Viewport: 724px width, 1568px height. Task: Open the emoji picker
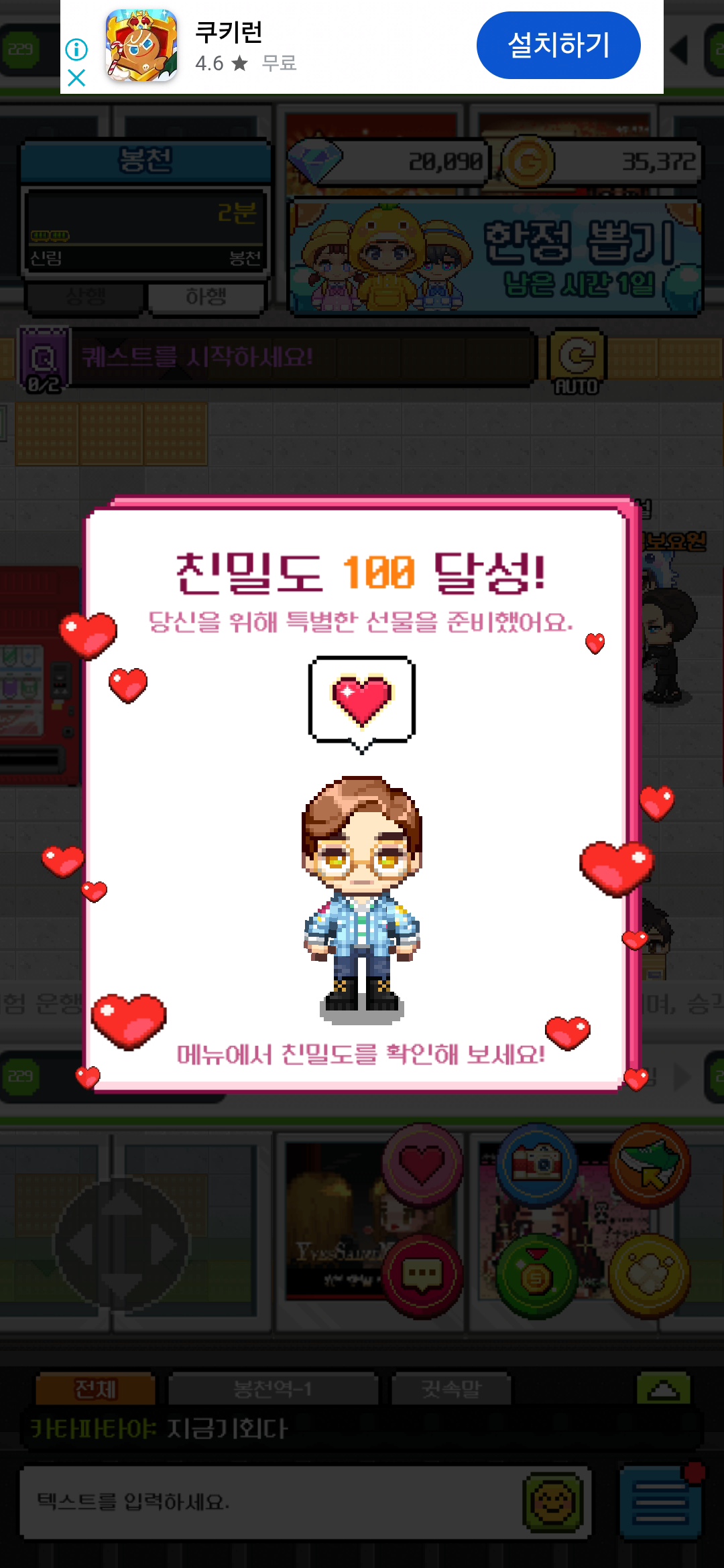[552, 1502]
